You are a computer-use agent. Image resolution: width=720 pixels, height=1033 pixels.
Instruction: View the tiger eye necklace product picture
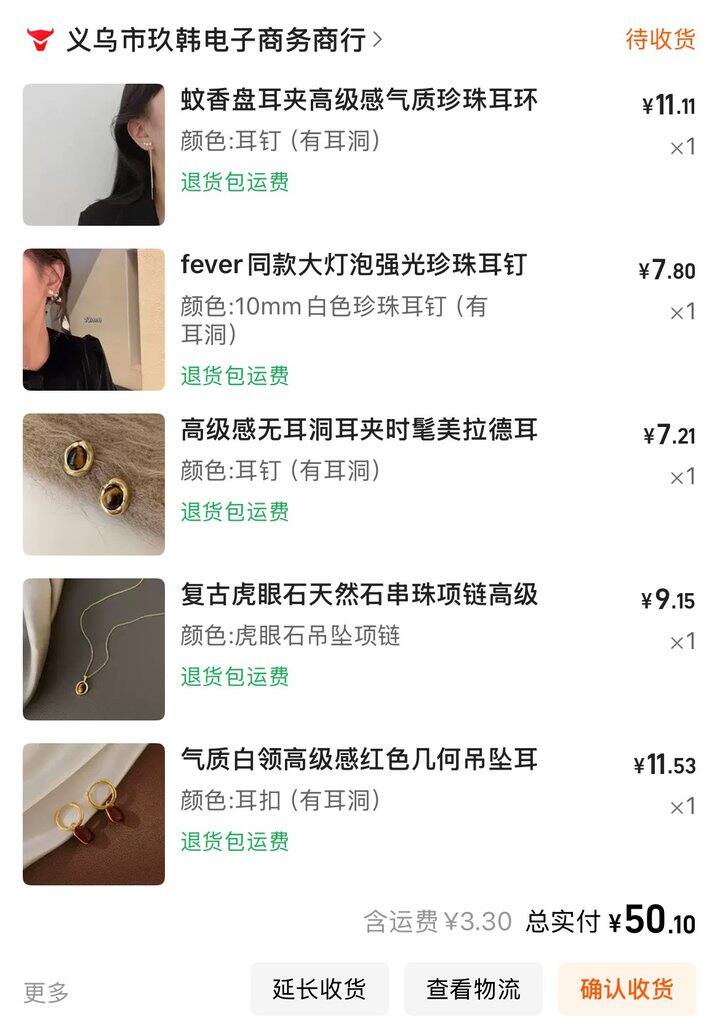pos(93,648)
